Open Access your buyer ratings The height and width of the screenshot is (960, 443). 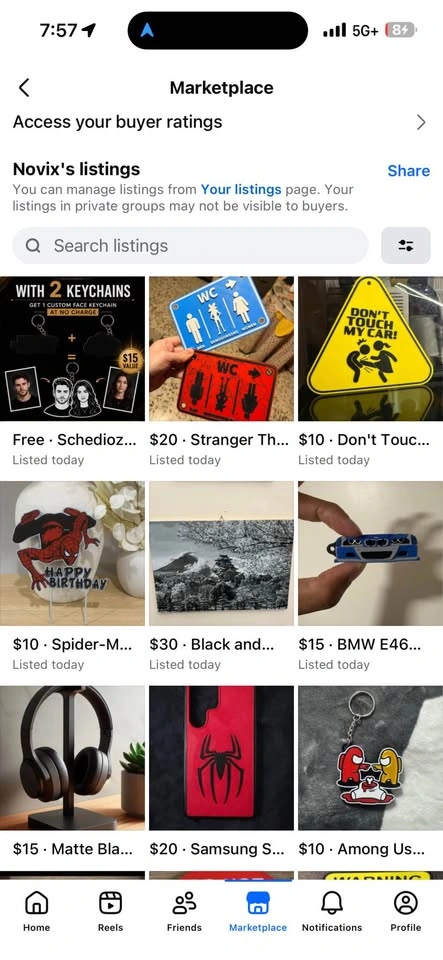222,122
